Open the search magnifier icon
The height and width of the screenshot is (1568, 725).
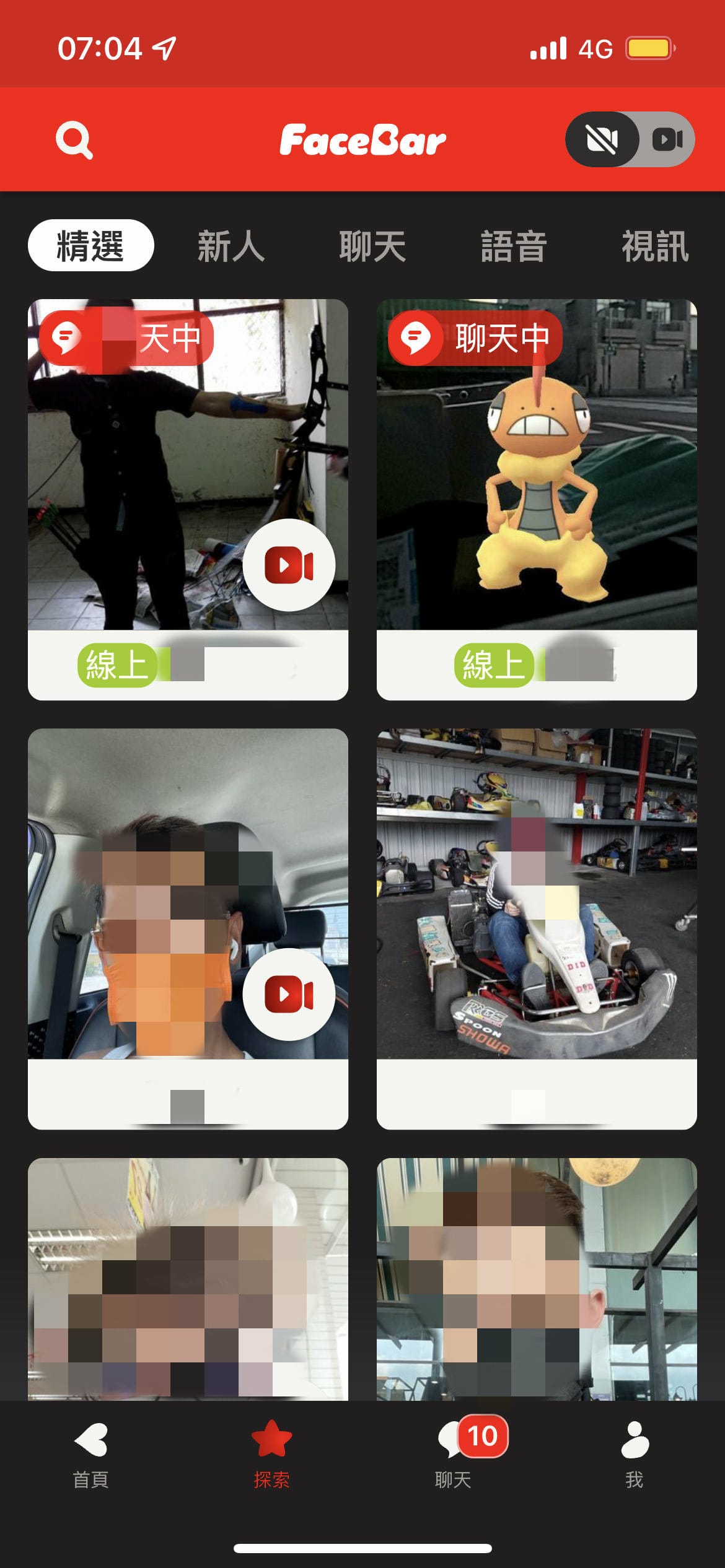click(74, 141)
